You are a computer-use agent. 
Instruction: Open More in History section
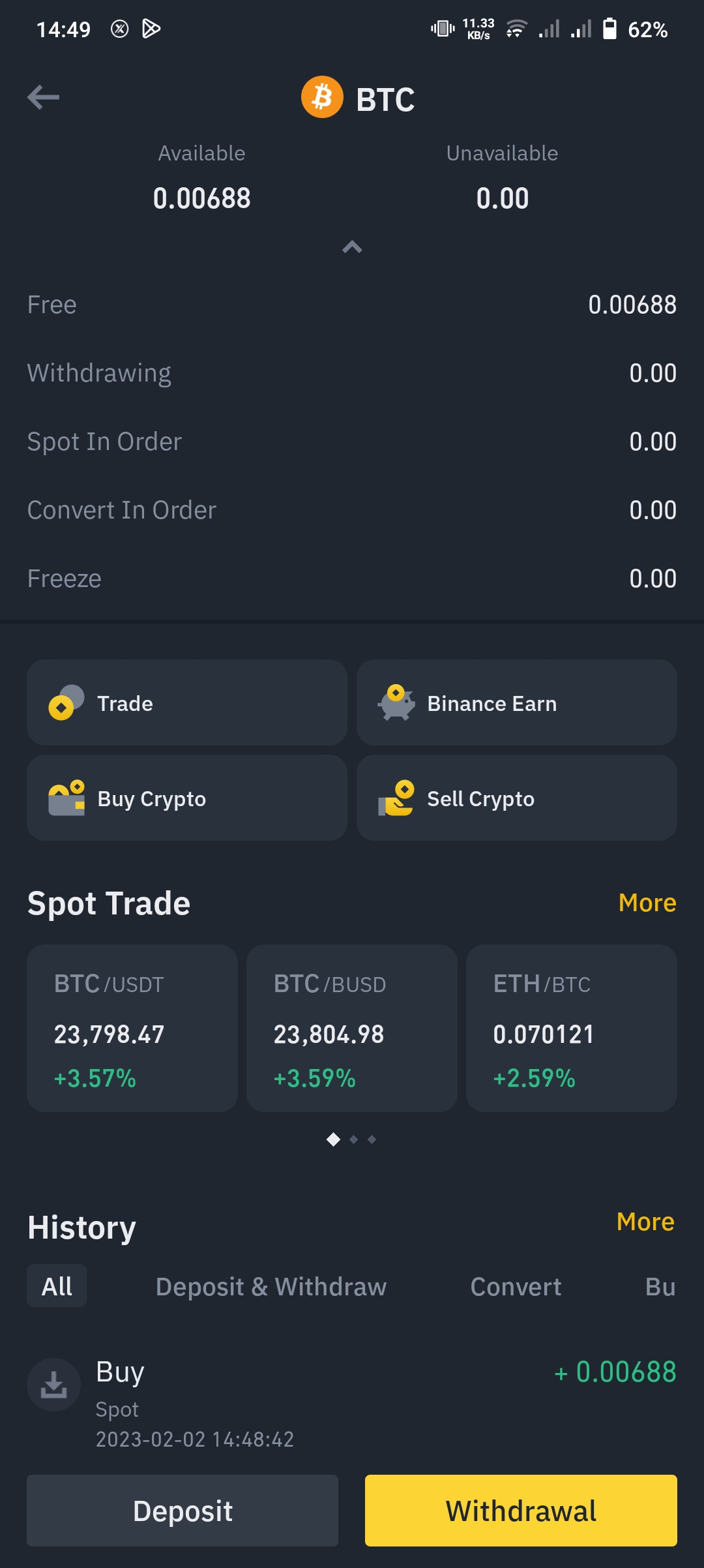coord(645,1222)
